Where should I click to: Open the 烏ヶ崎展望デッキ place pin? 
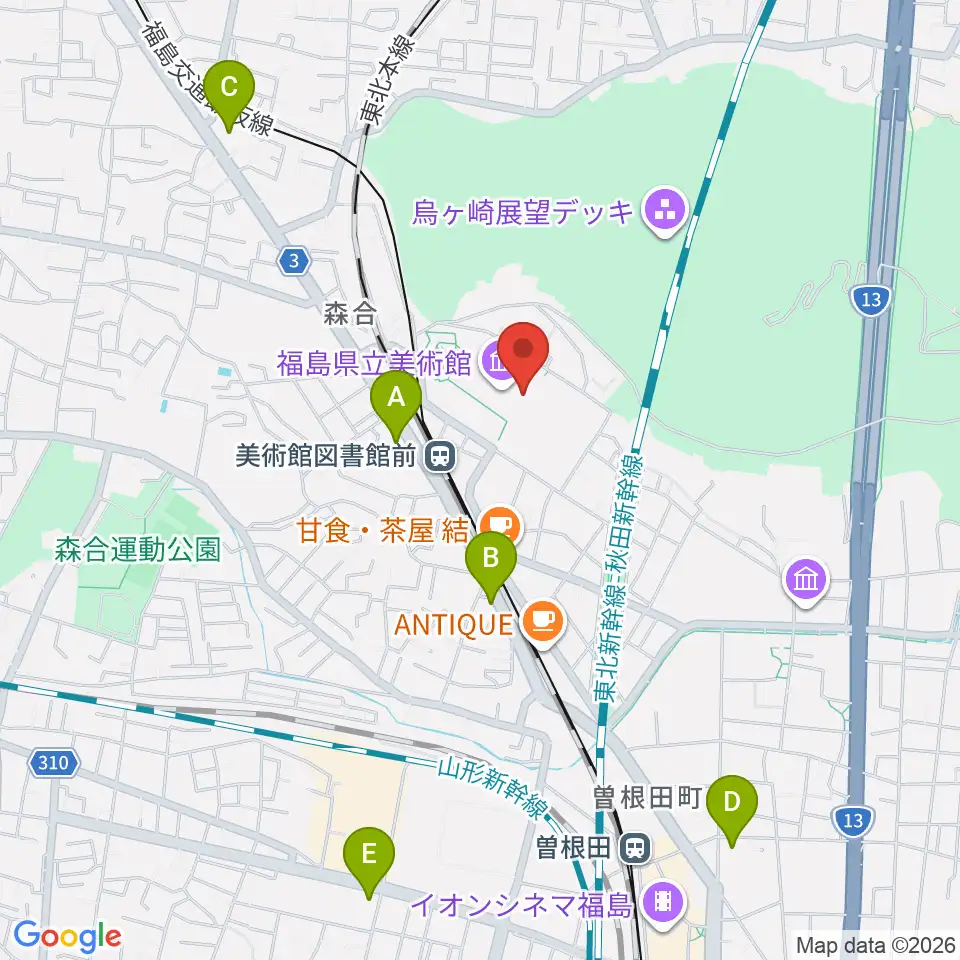tap(666, 212)
